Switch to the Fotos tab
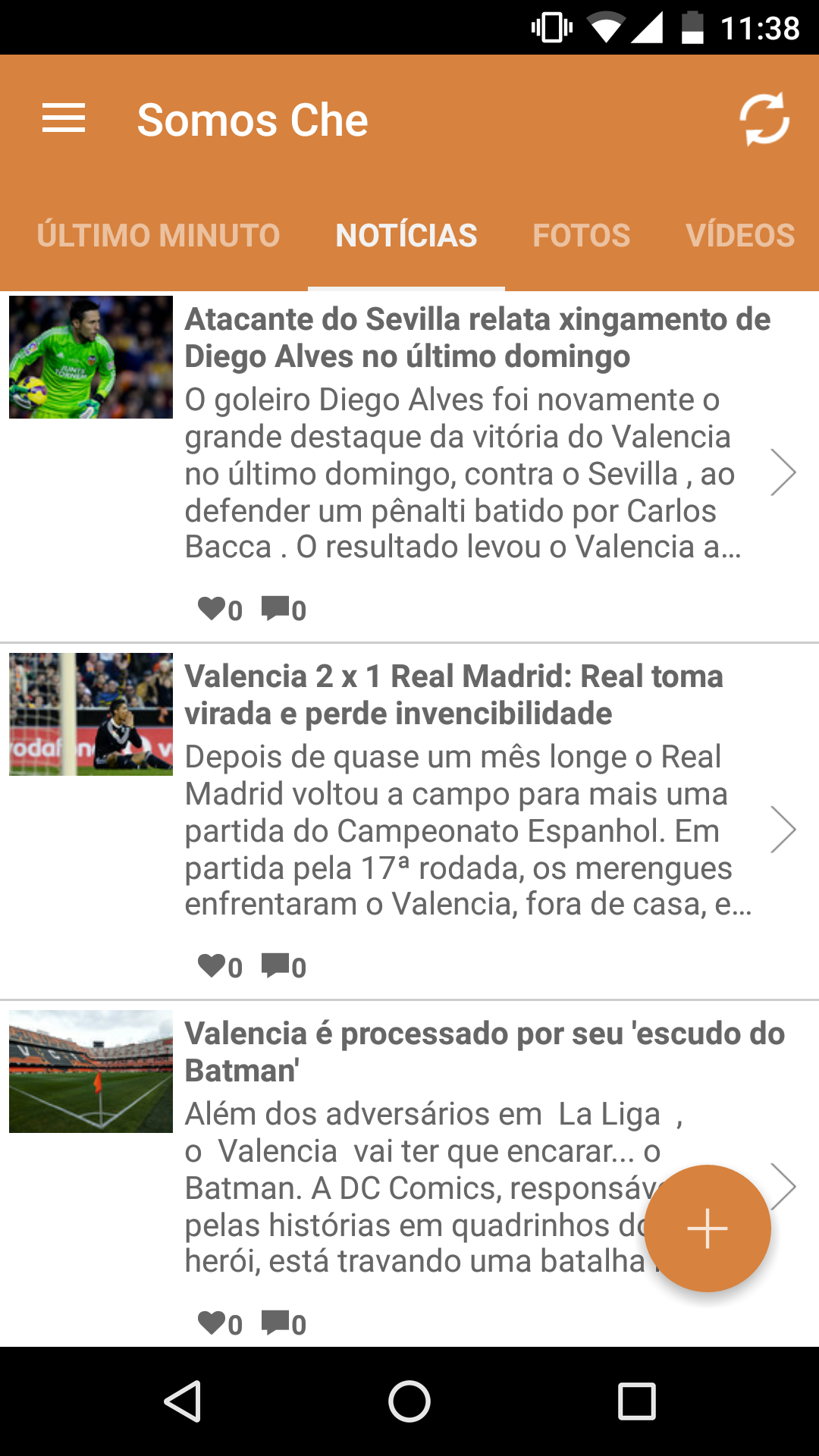 click(x=581, y=235)
